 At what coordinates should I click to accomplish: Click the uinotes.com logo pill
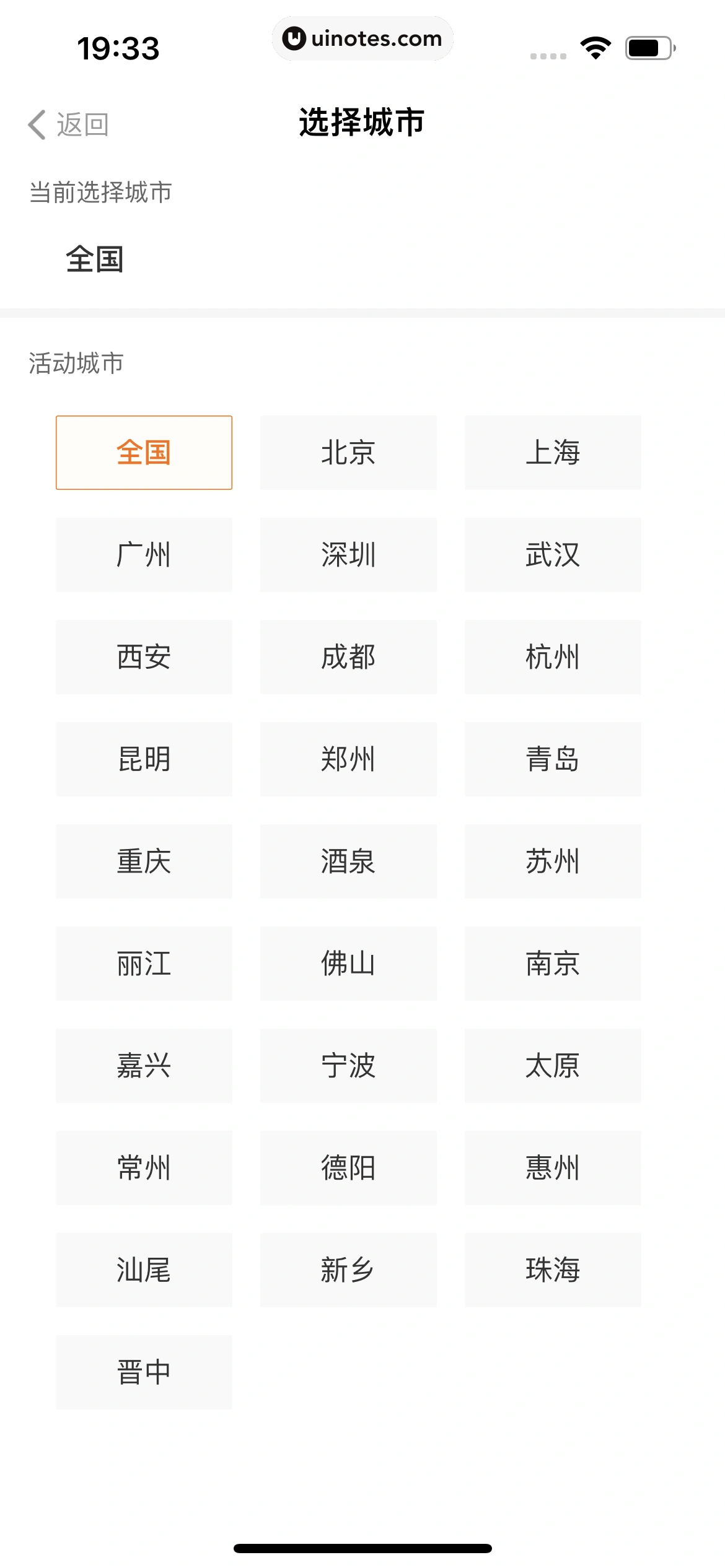(362, 38)
